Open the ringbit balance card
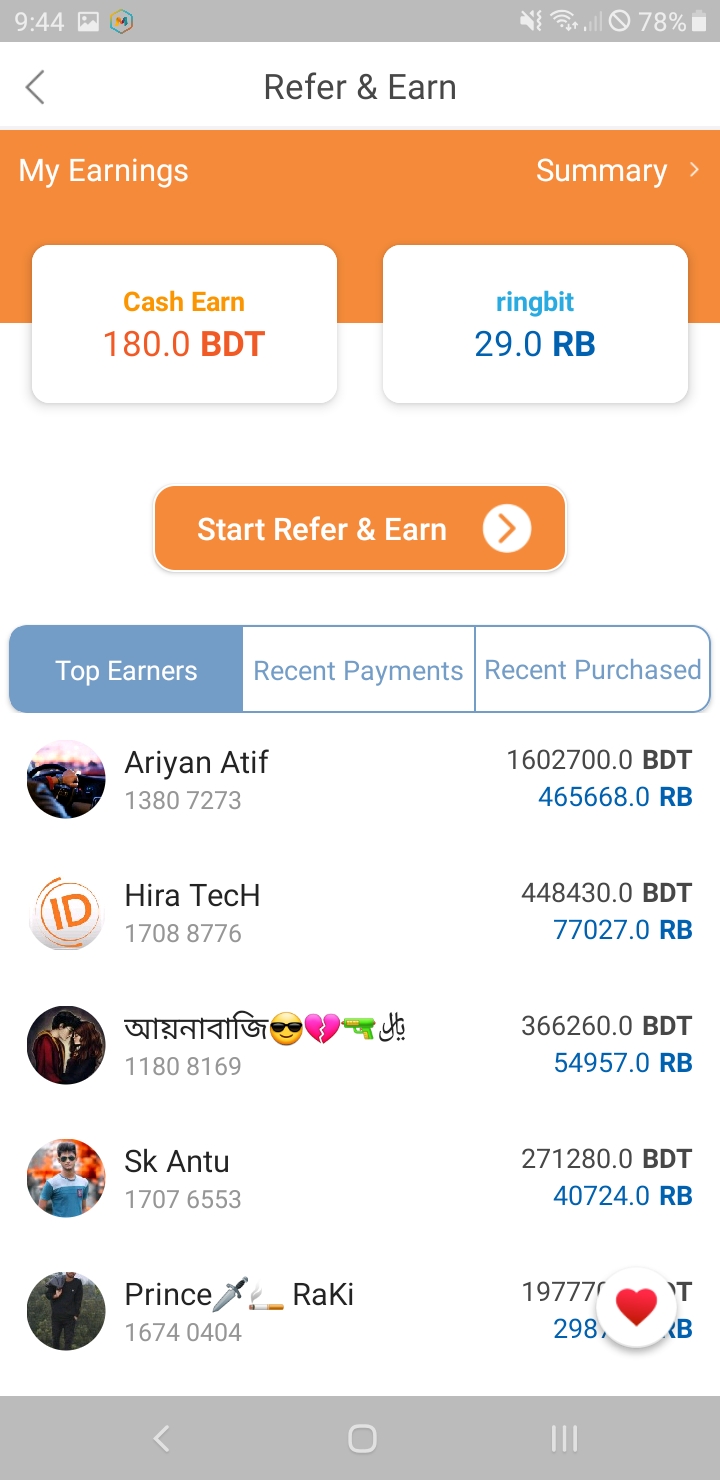The image size is (720, 1480). click(x=535, y=324)
